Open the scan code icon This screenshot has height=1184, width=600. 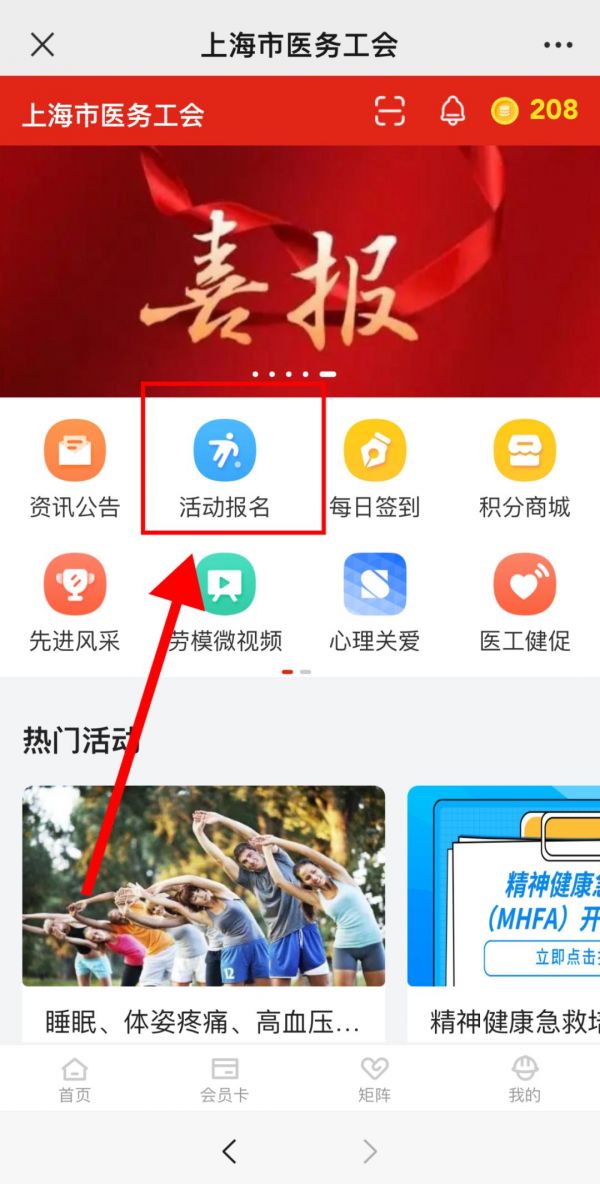(x=389, y=112)
